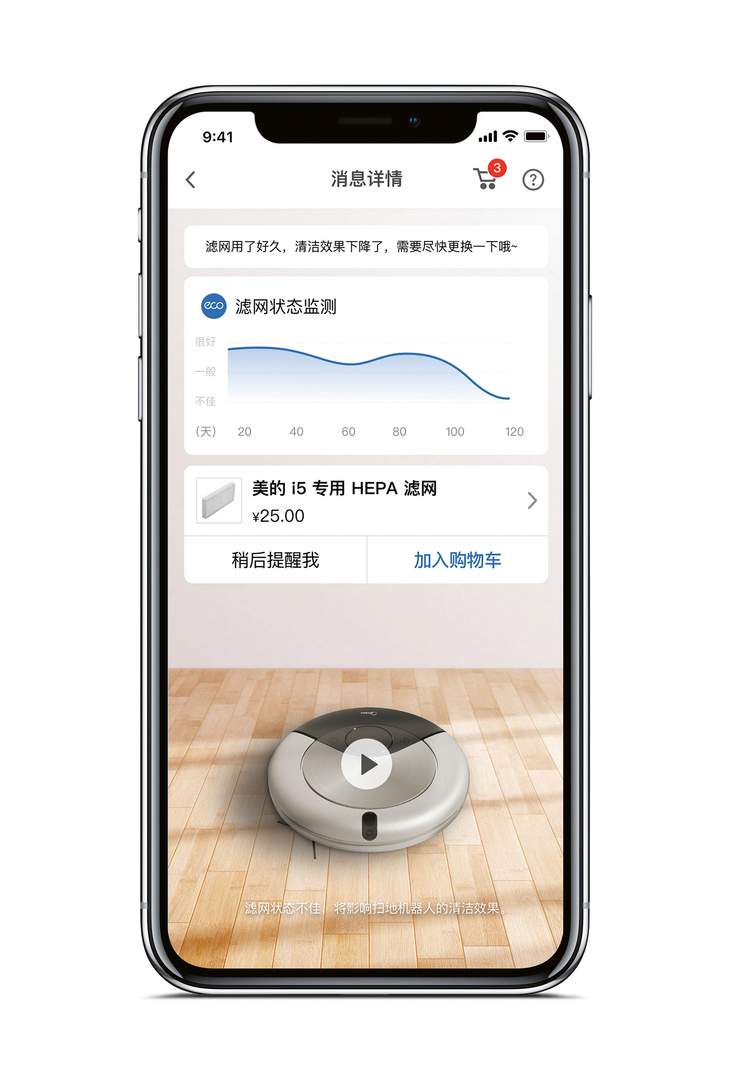Choose remind me later
Image resolution: width=733 pixels, height=1080 pixels.
tap(275, 560)
